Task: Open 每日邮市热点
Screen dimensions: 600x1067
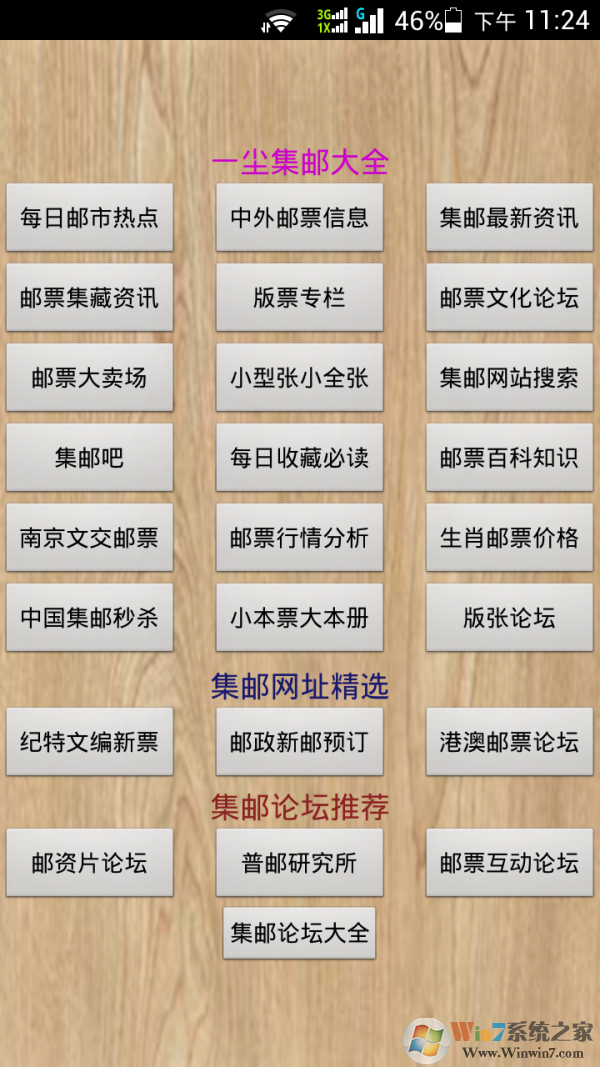Action: 90,217
